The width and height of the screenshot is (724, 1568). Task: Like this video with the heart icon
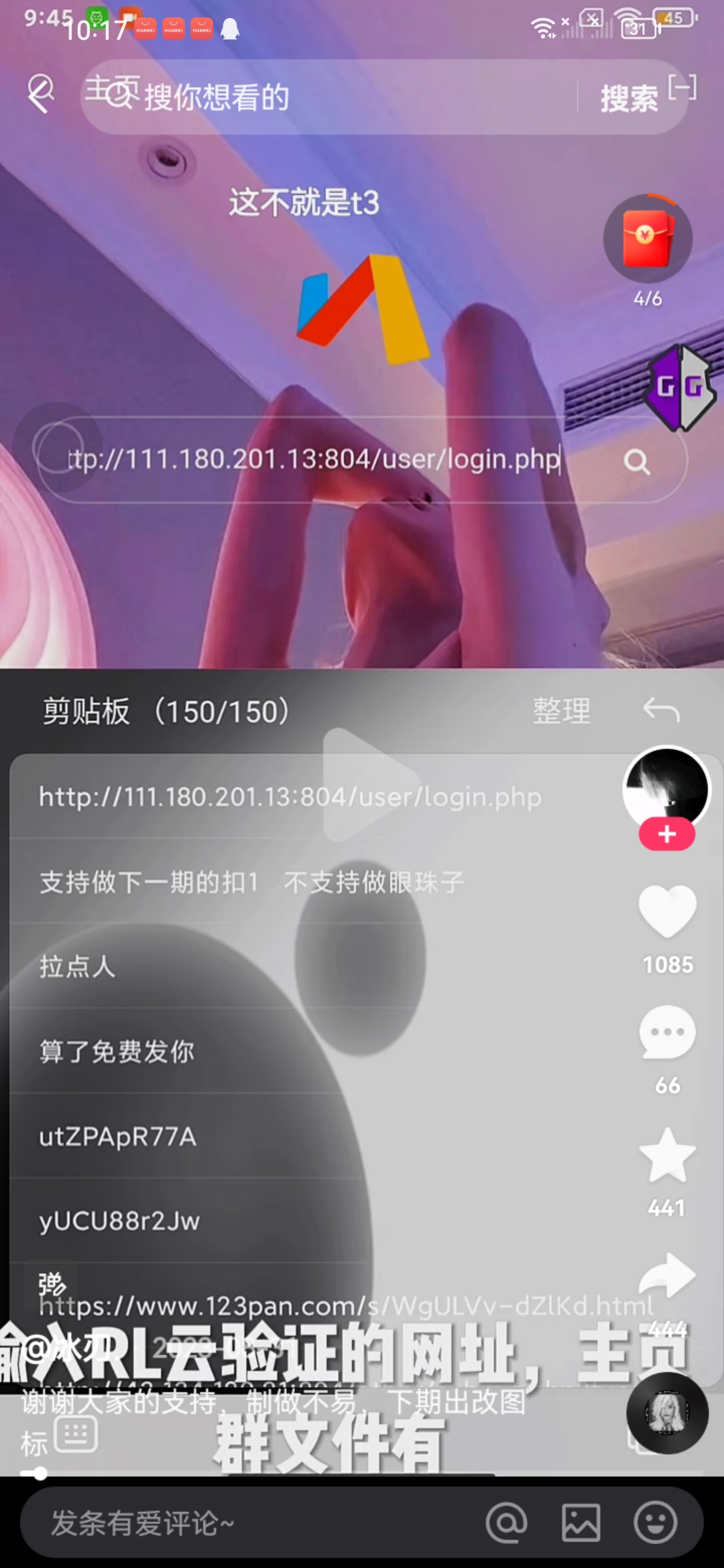[x=667, y=911]
